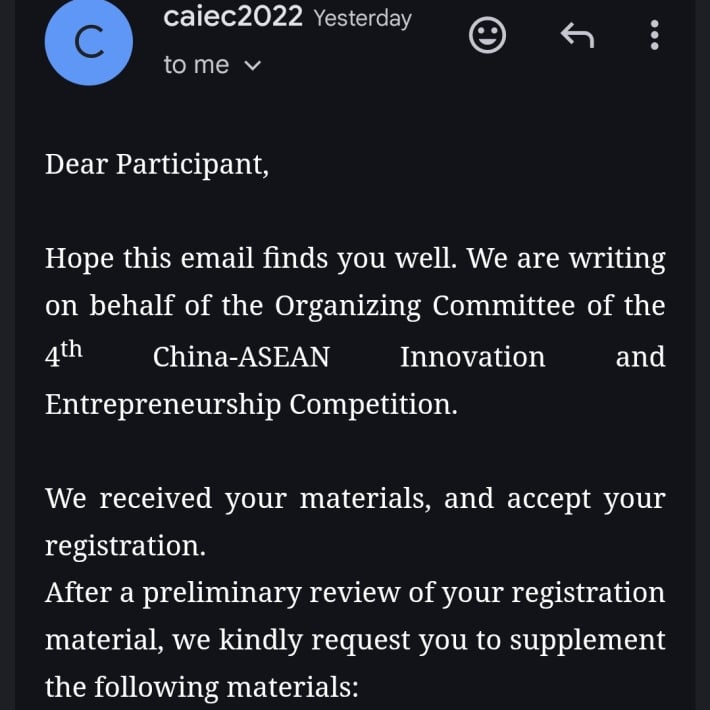Viewport: 710px width, 710px height.
Task: Add an emoji reaction to this email
Action: [487, 37]
